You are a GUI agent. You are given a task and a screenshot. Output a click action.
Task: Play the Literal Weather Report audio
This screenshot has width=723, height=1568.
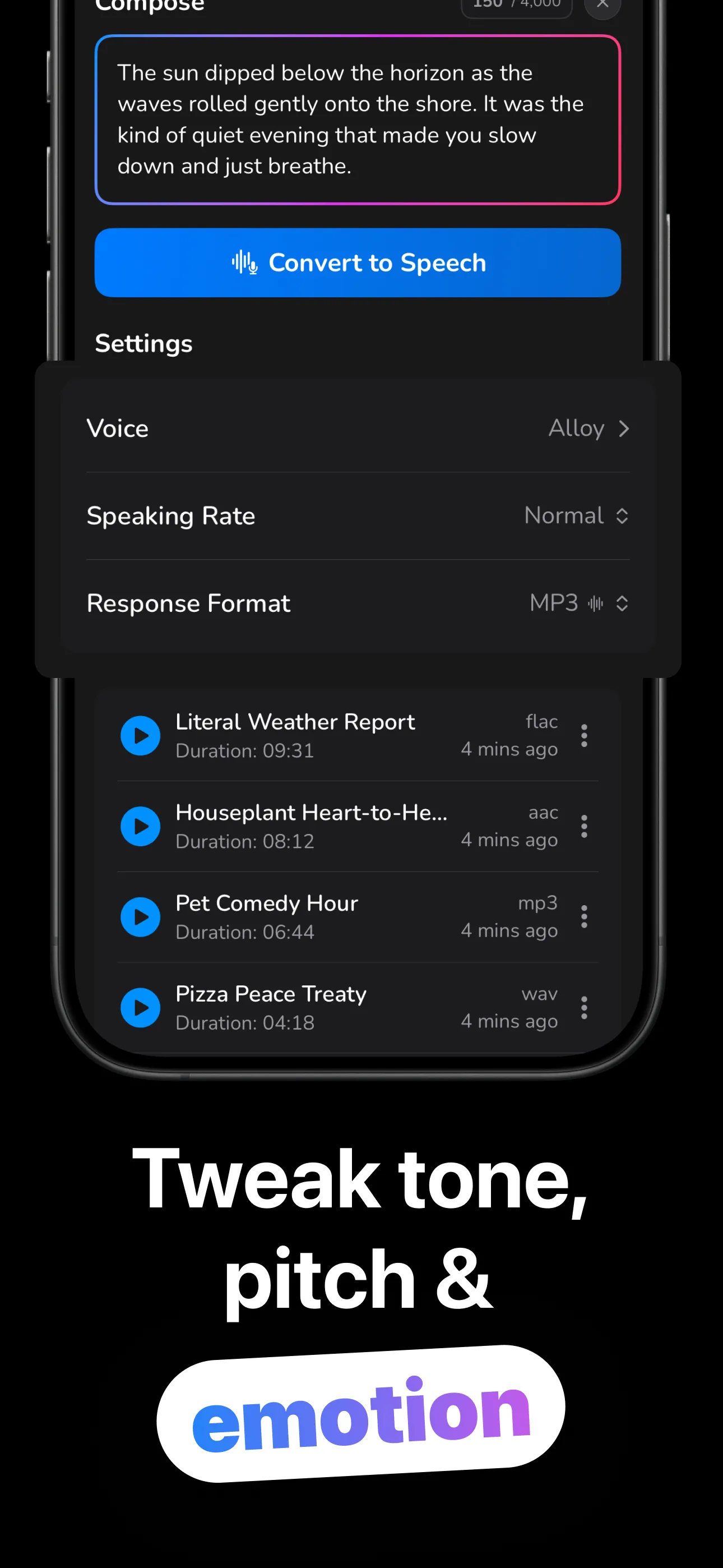coord(141,735)
